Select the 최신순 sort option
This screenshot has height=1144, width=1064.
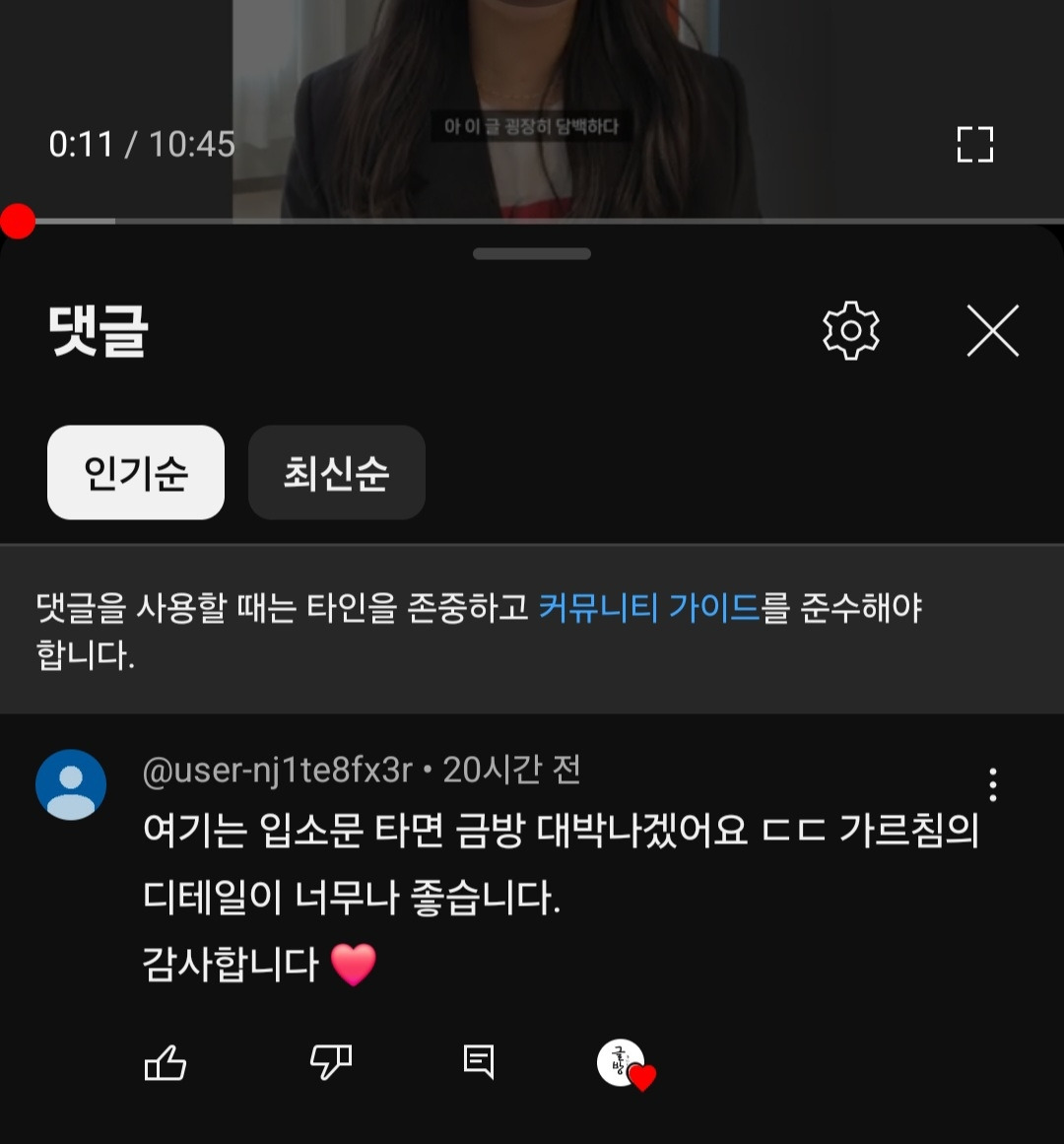(x=337, y=473)
